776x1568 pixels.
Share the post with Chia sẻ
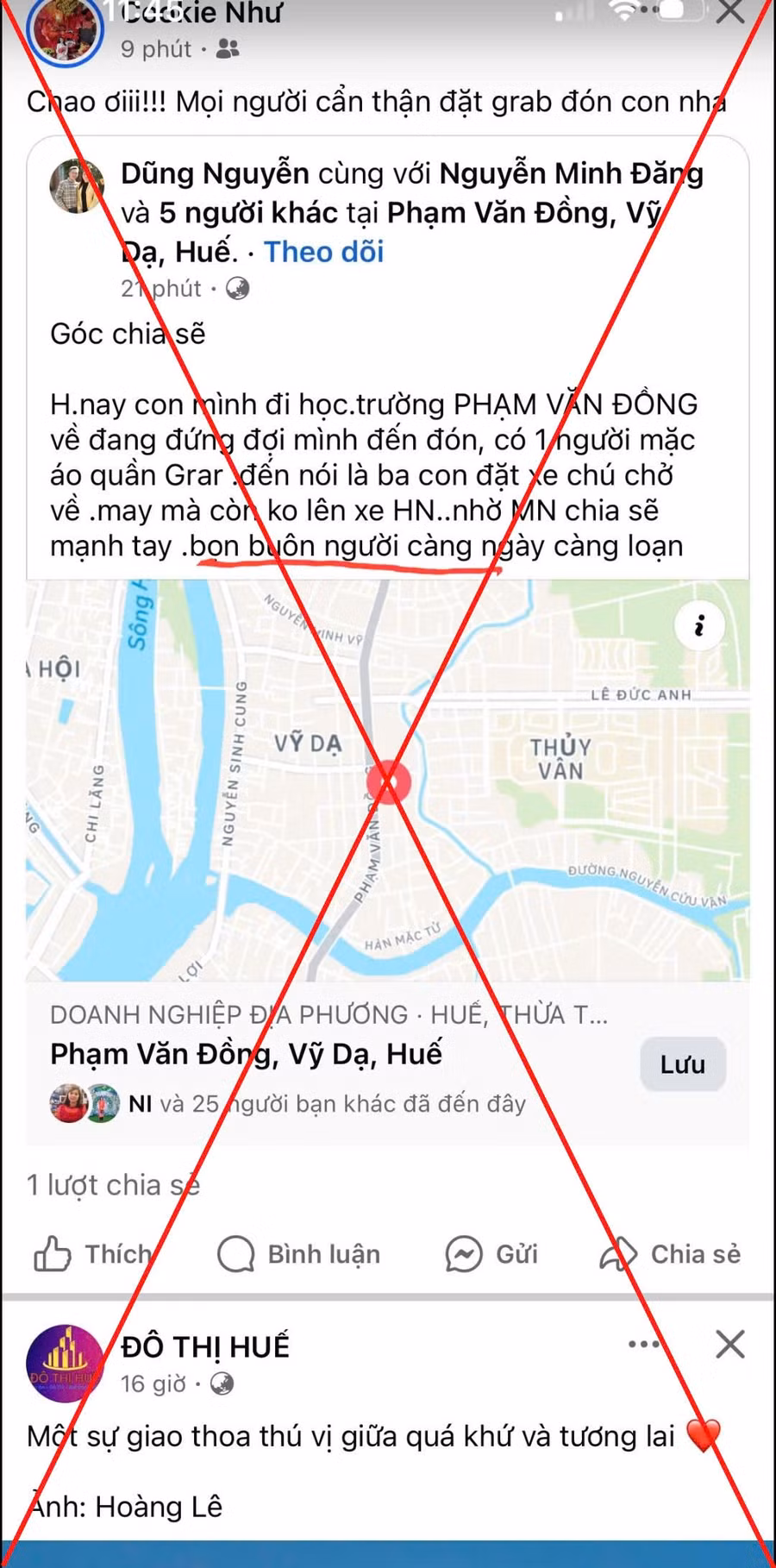coord(671,1254)
